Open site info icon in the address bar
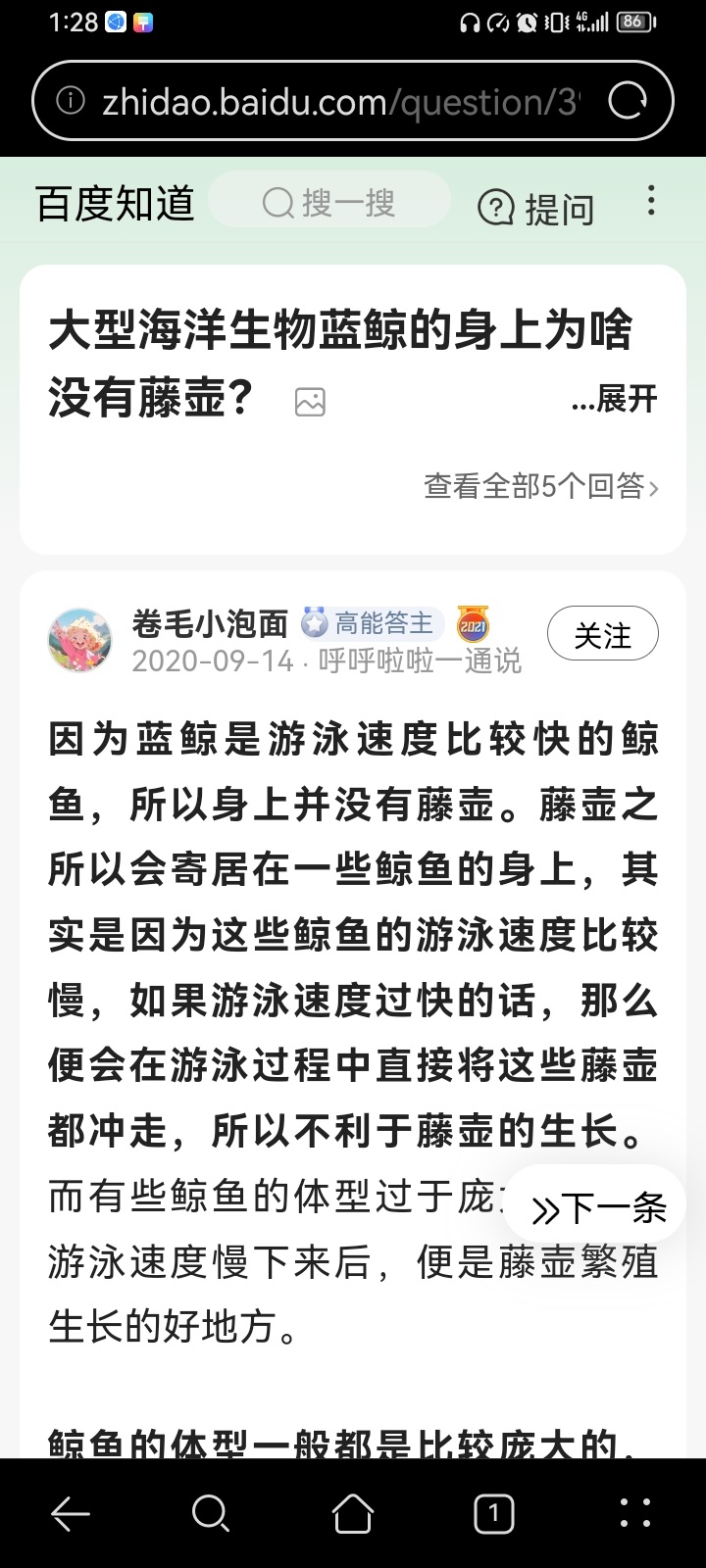Screen dimensions: 706x1568 pos(71,100)
